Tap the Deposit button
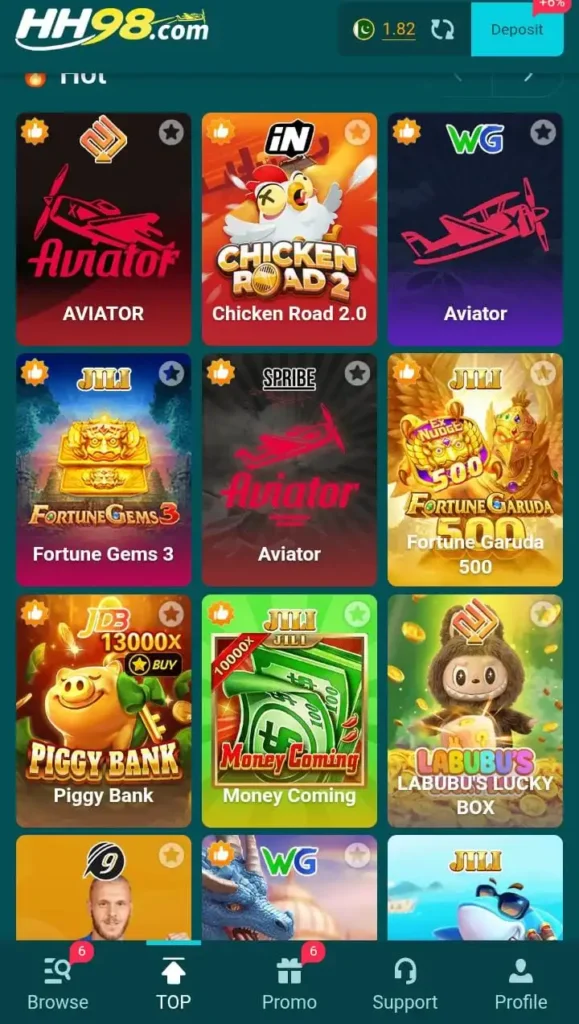 tap(517, 29)
